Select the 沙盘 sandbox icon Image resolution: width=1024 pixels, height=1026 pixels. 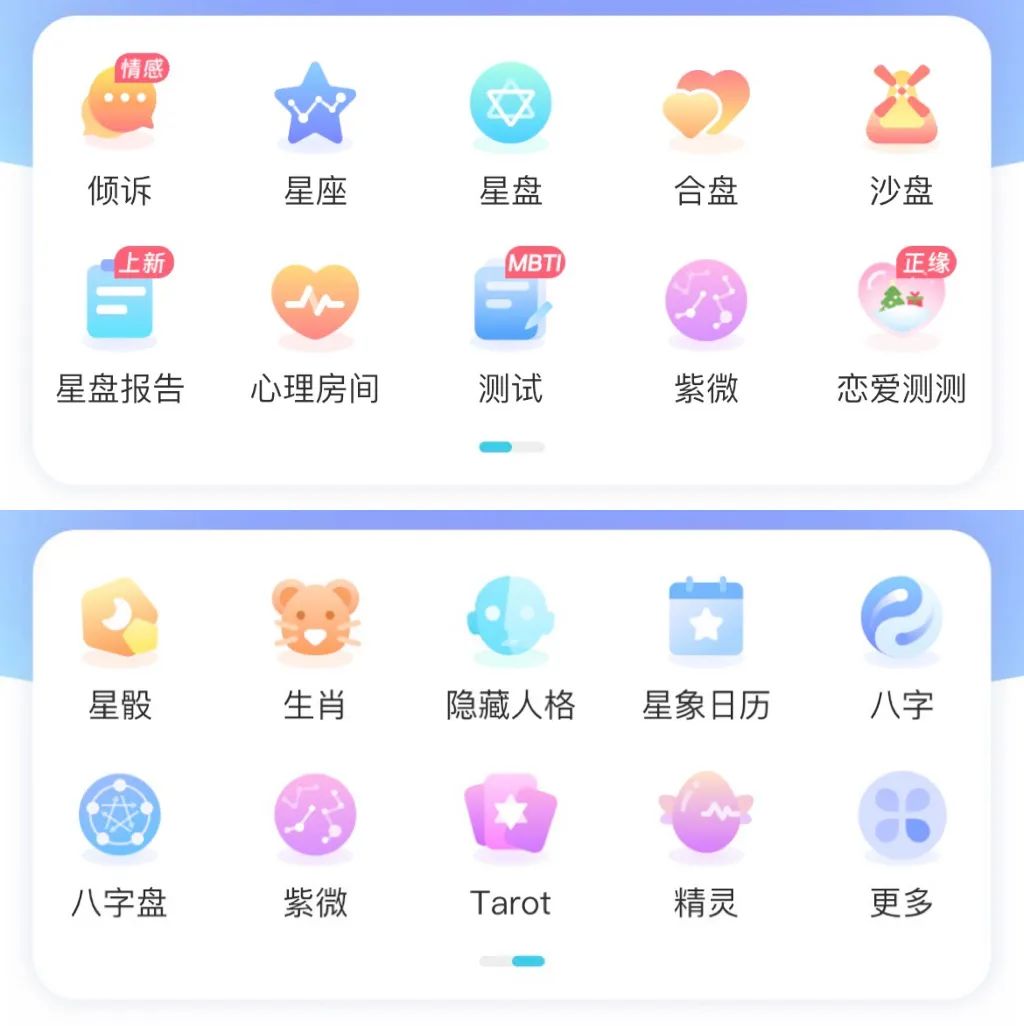tap(901, 107)
